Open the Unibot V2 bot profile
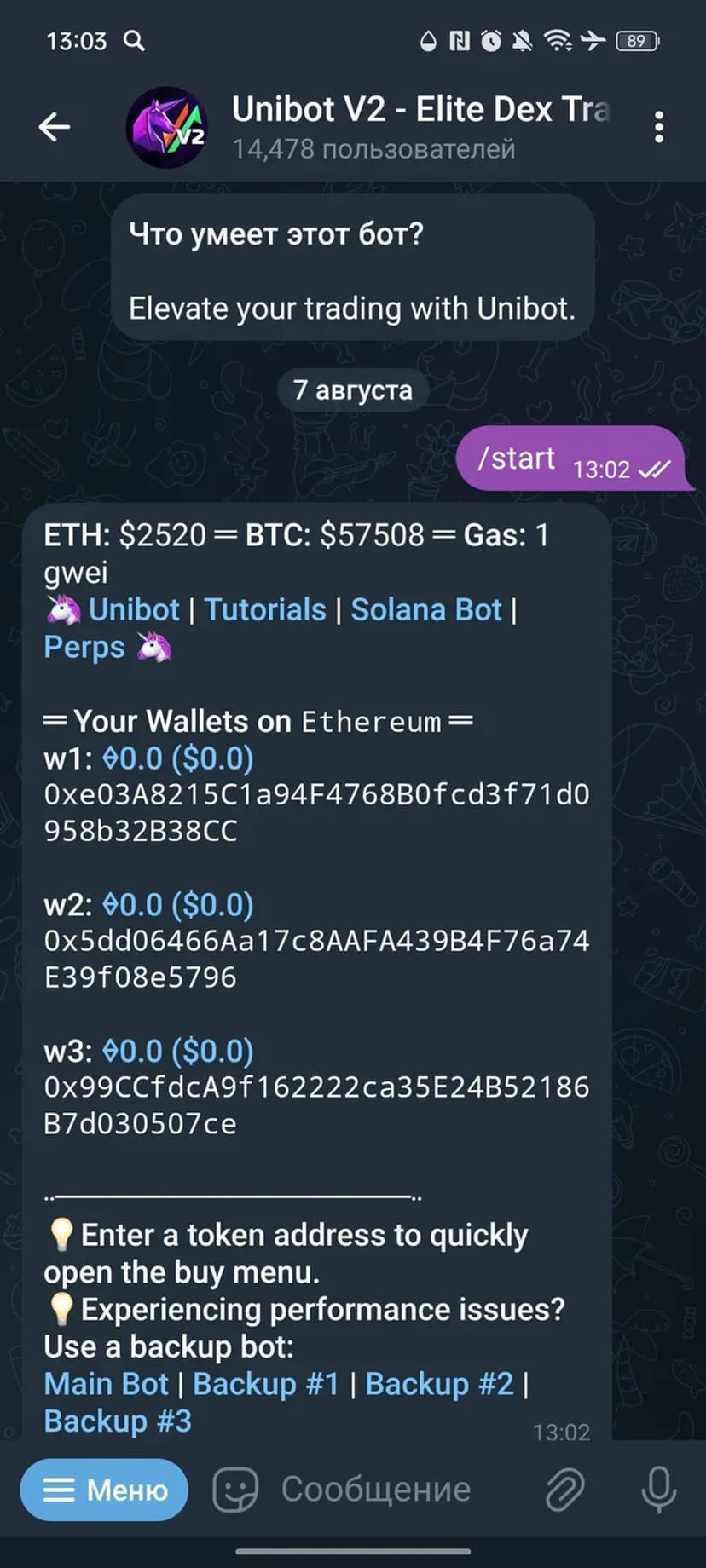This screenshot has height=1568, width=706. [375, 126]
